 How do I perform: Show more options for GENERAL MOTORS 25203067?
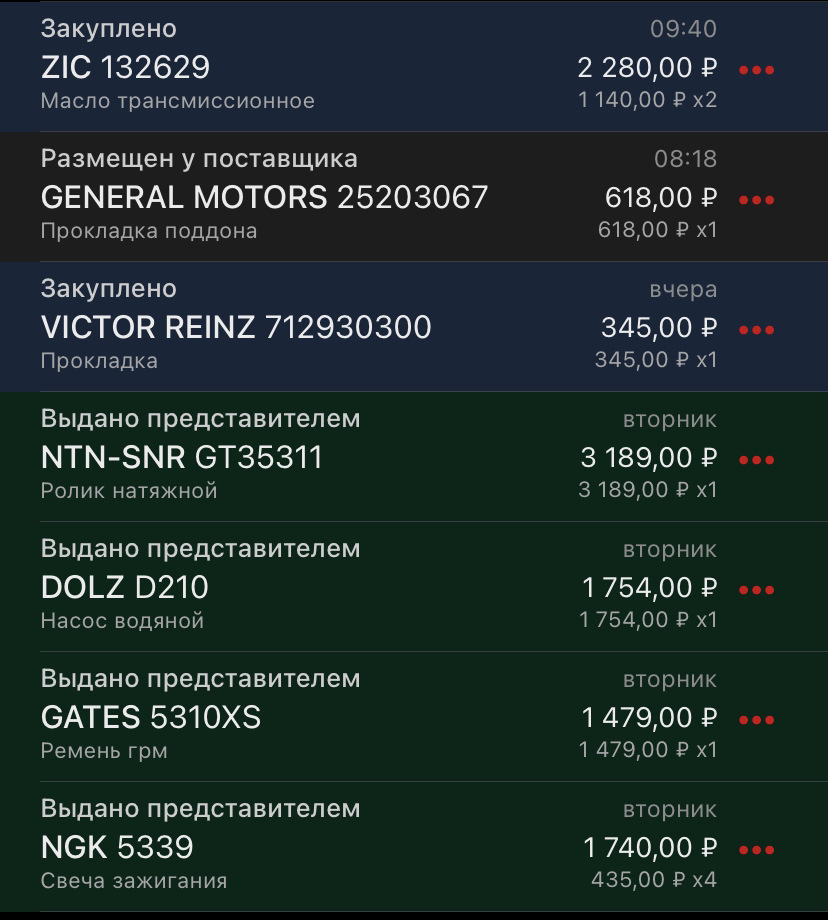[756, 200]
